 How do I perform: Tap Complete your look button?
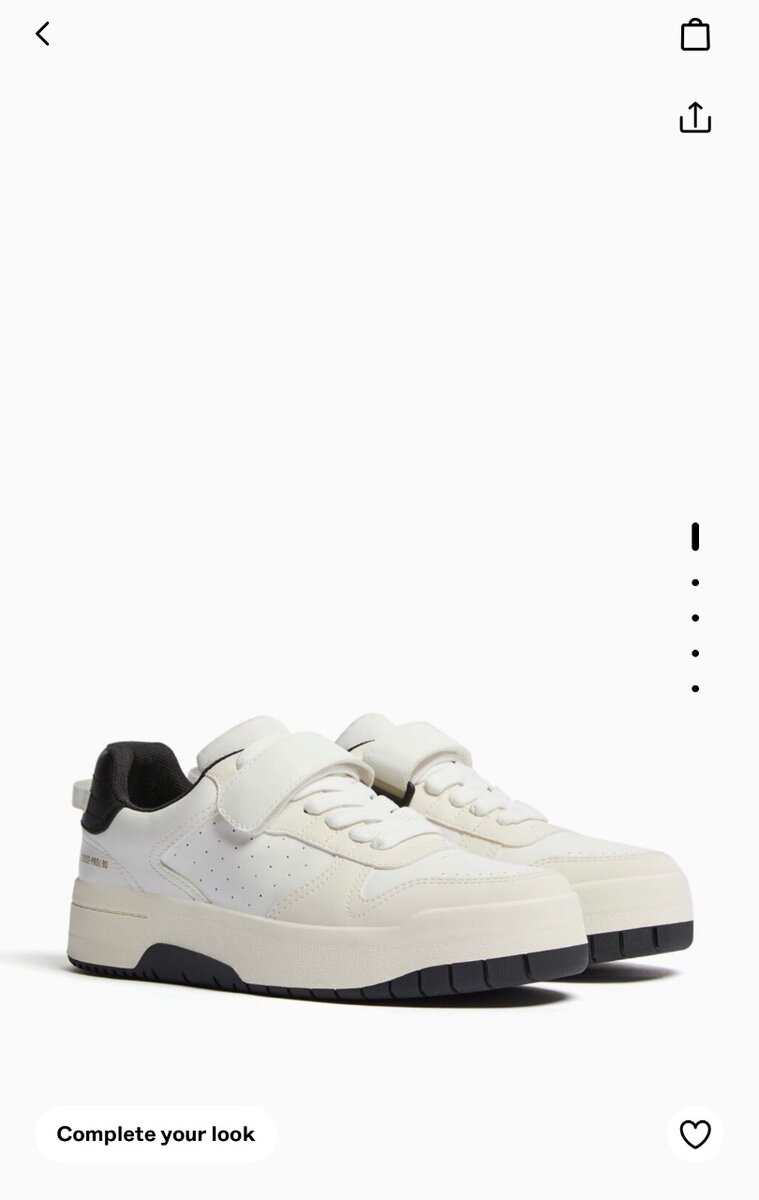click(x=156, y=1134)
